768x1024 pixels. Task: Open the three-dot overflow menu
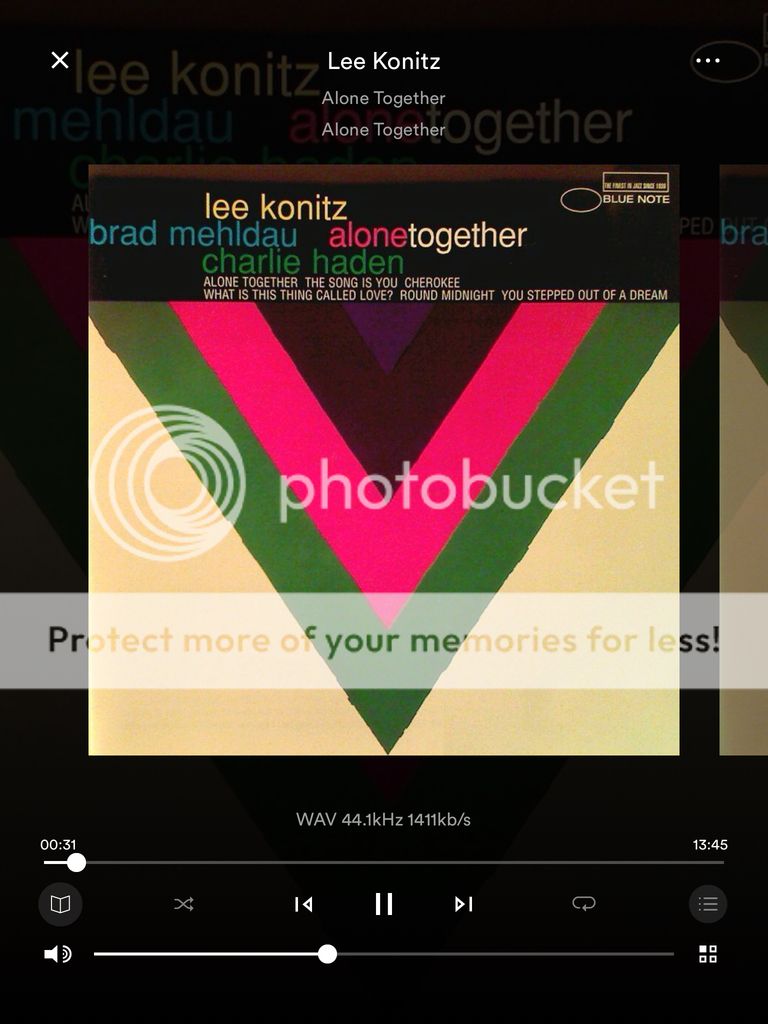click(708, 61)
